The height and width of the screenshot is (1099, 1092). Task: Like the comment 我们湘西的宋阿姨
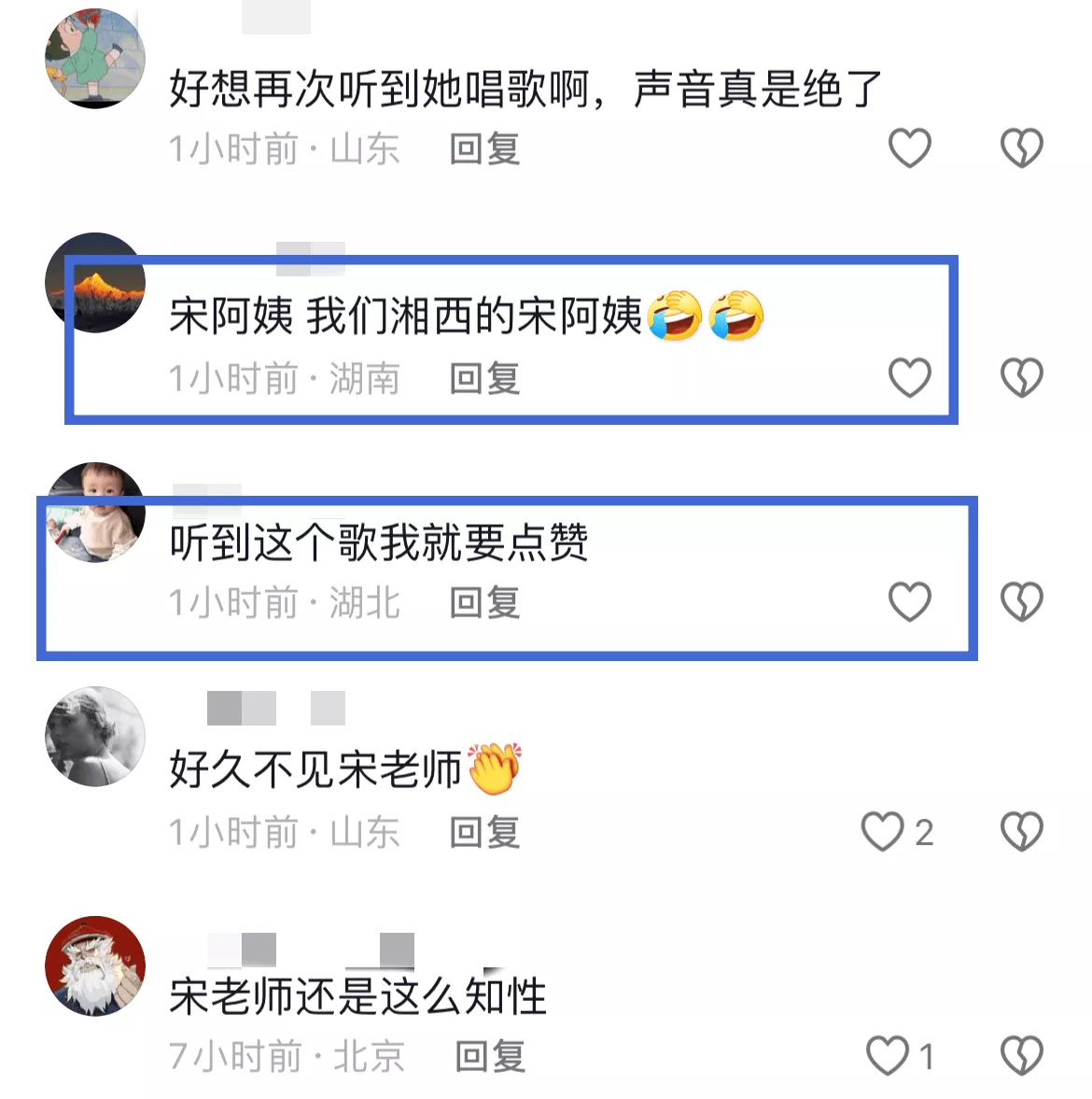coord(909,378)
